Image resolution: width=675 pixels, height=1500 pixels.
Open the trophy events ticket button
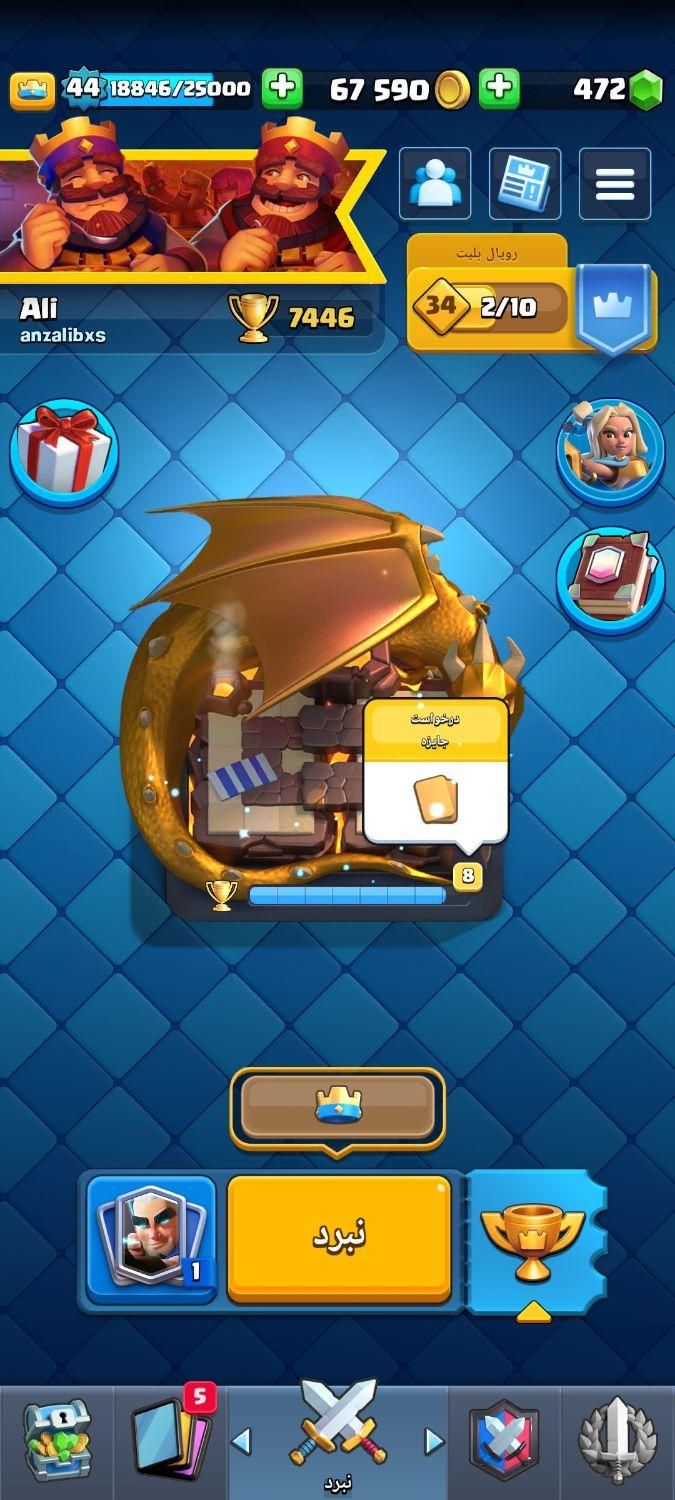(532, 1240)
